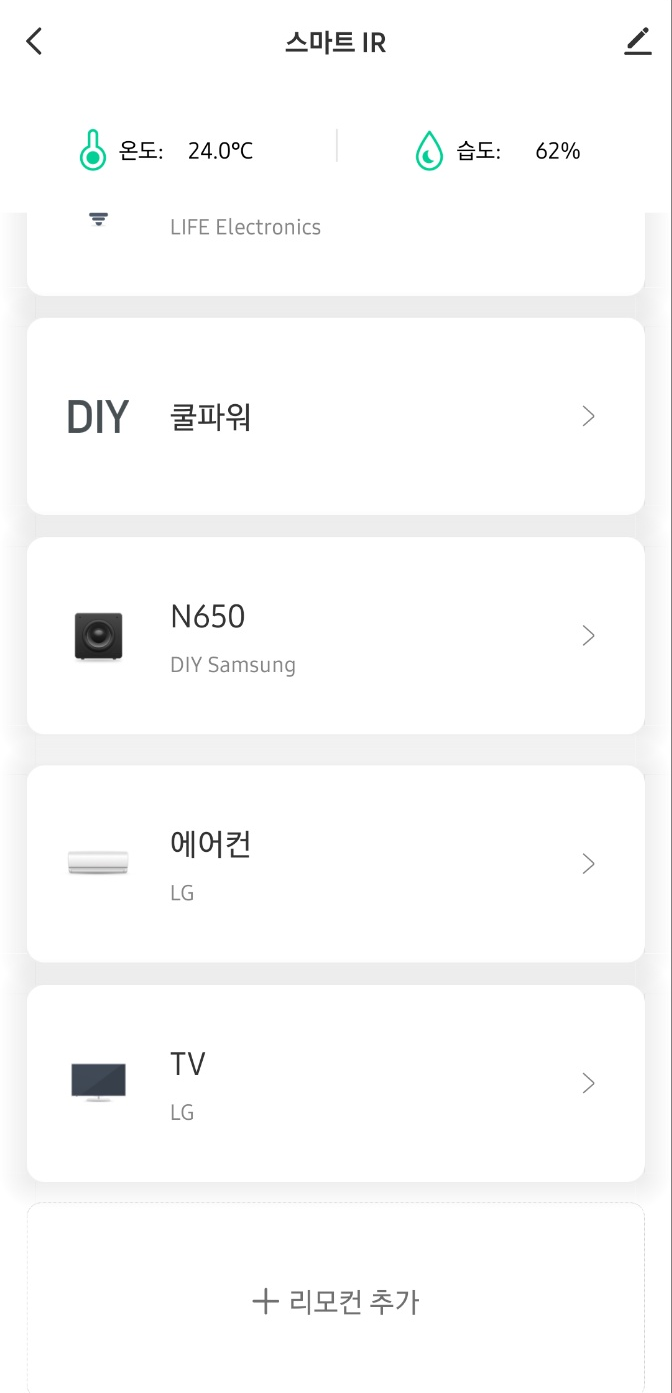
Task: Add a new remote with 리모컨 추가
Action: click(336, 1300)
